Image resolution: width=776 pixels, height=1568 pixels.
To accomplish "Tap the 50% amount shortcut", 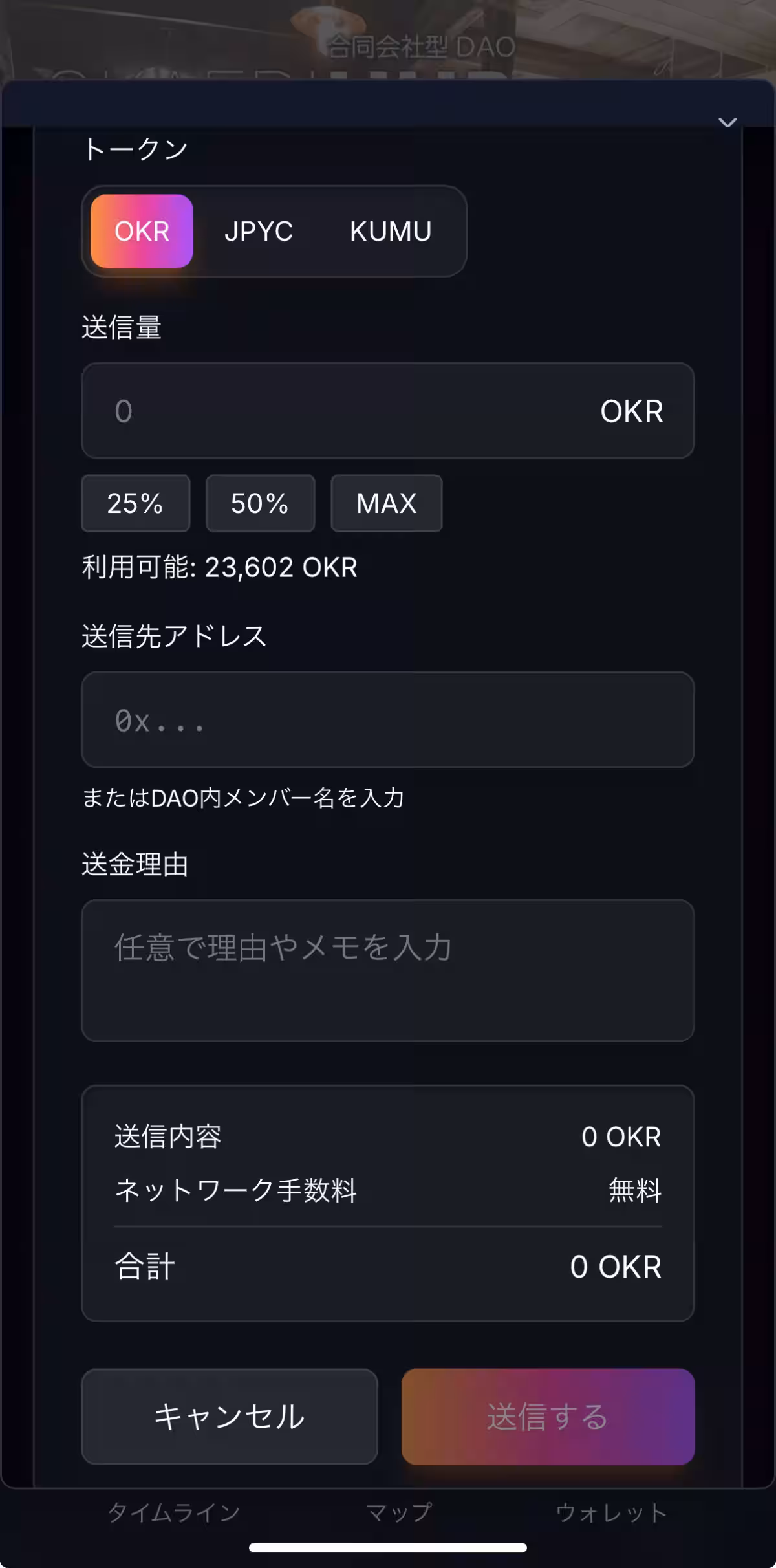I will [260, 504].
